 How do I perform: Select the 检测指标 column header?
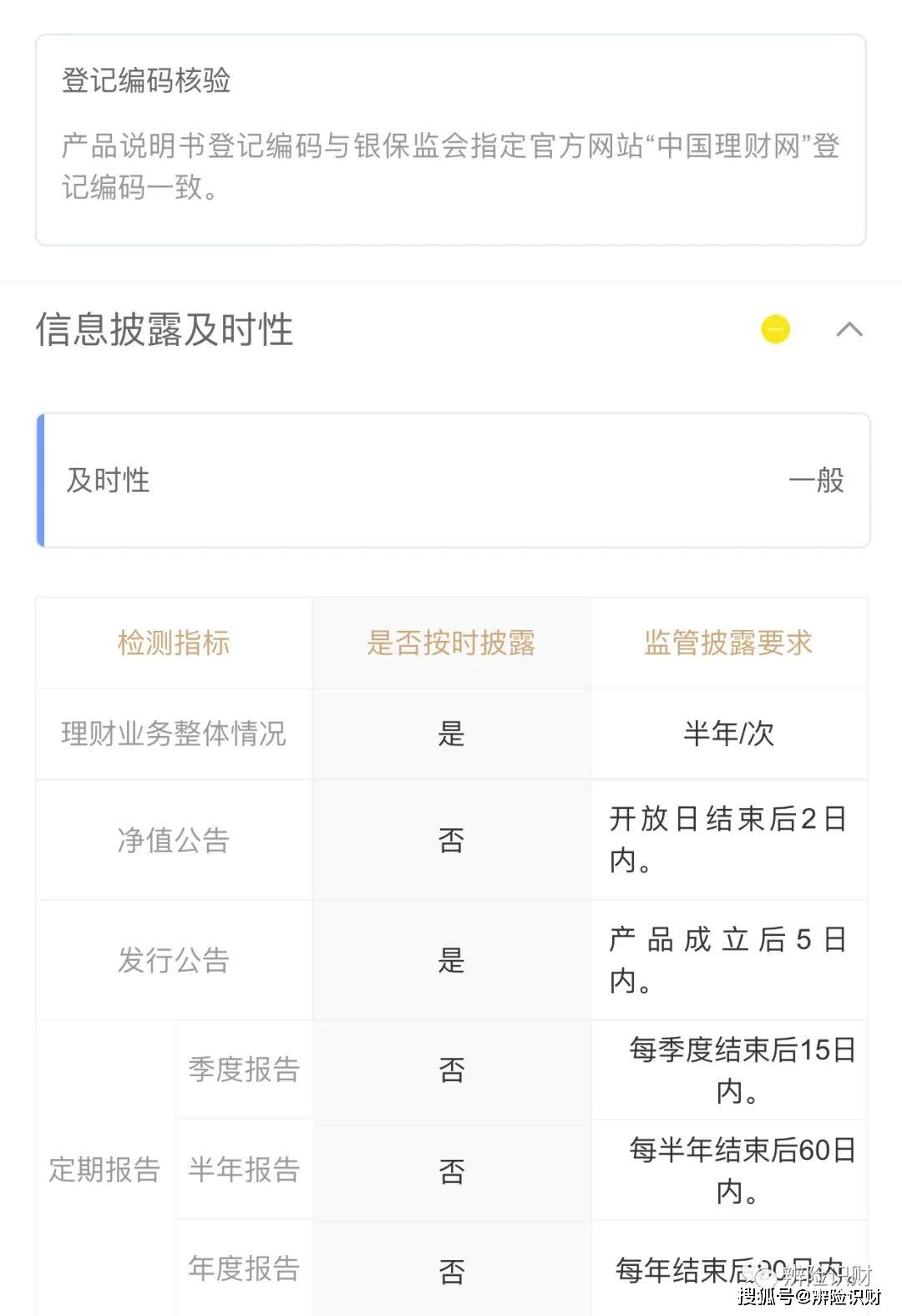(173, 643)
